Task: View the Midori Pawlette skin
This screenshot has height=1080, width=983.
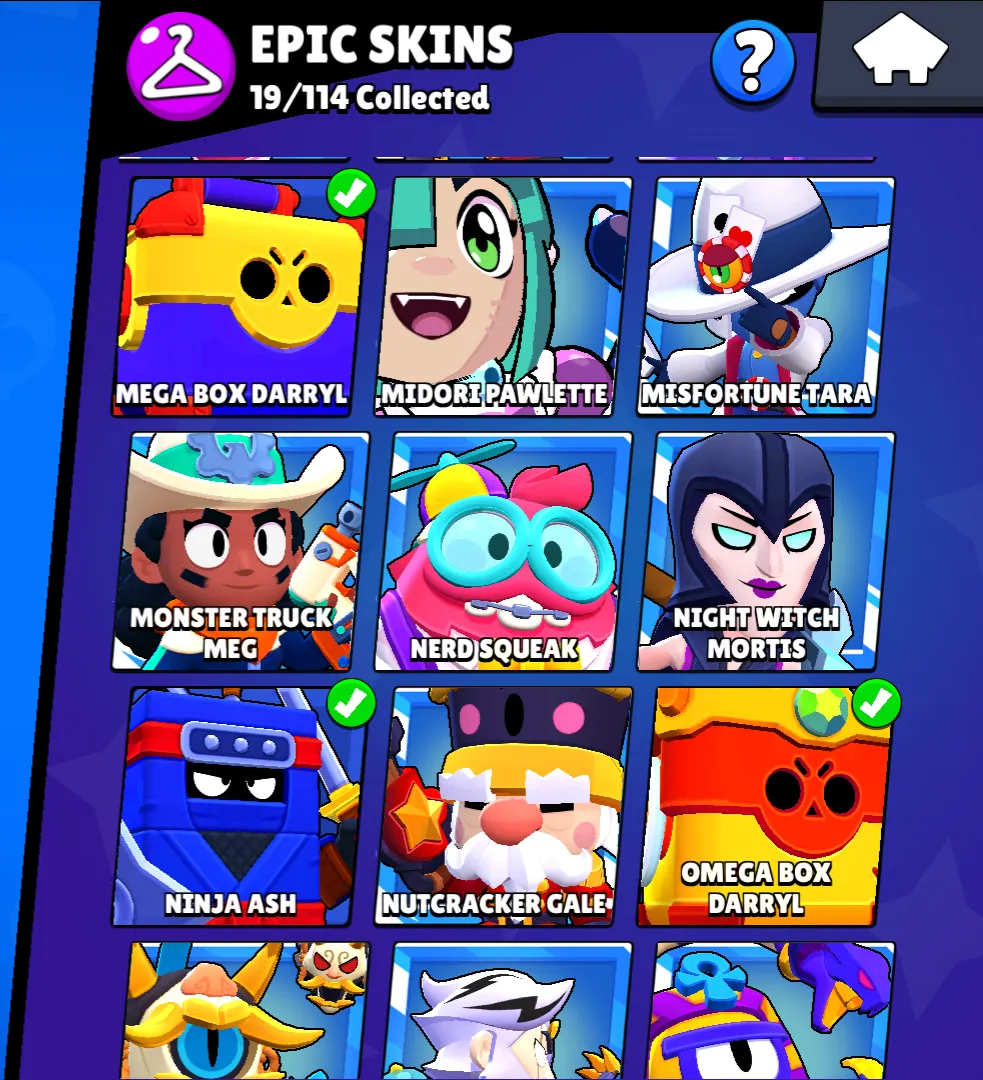Action: [503, 295]
